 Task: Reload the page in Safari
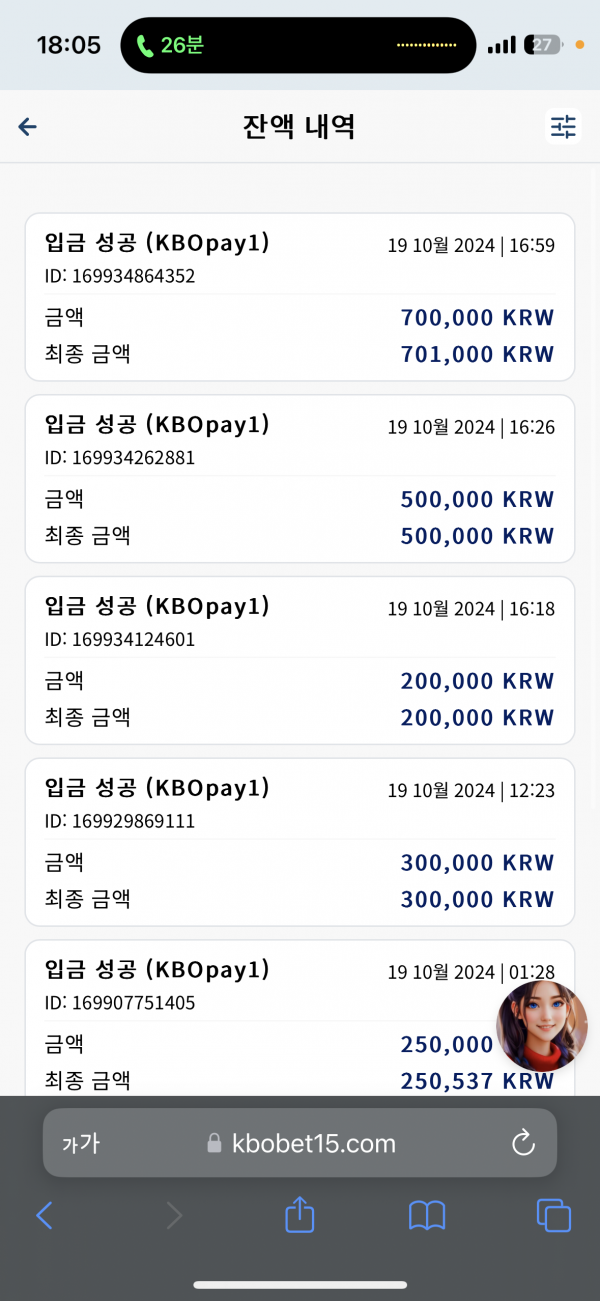[x=523, y=1144]
